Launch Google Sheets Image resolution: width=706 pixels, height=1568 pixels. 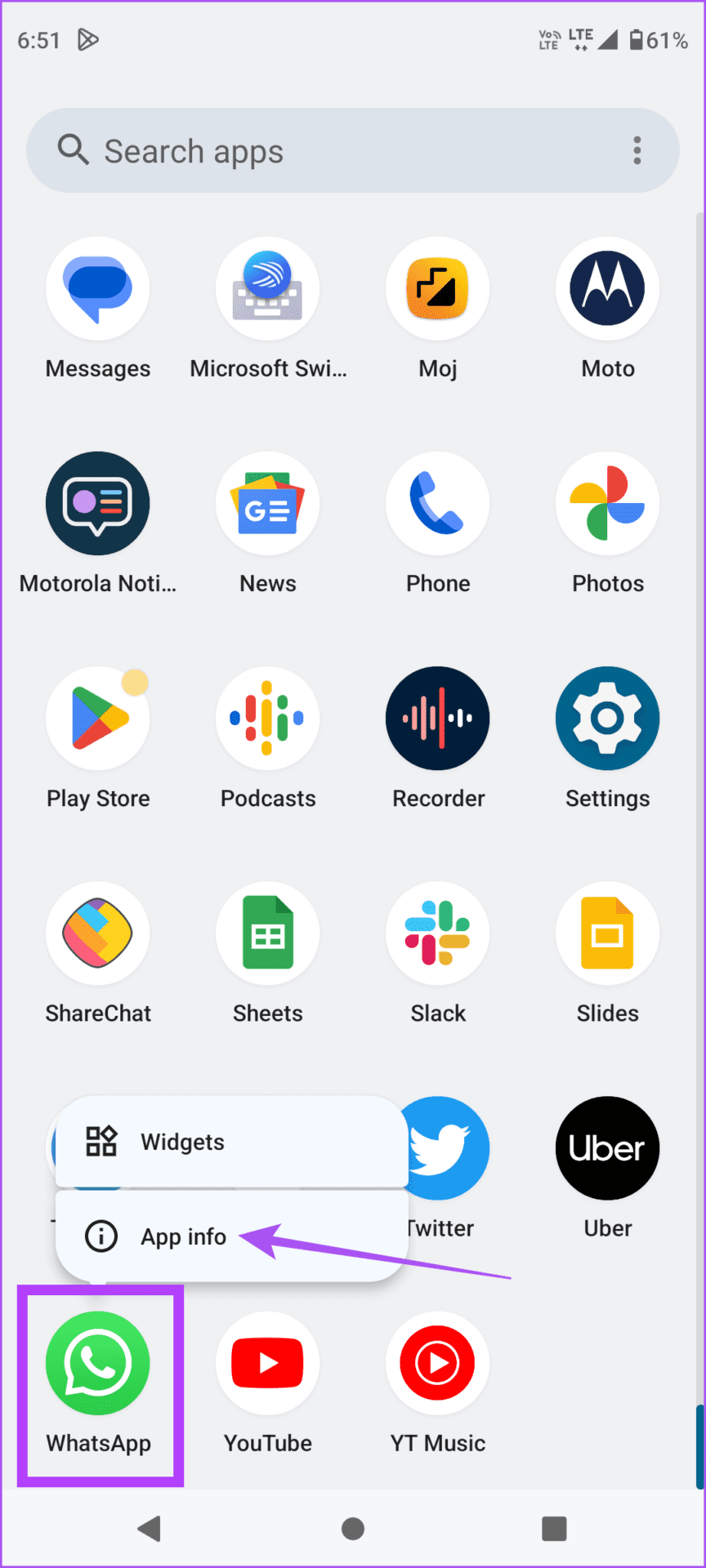click(268, 933)
